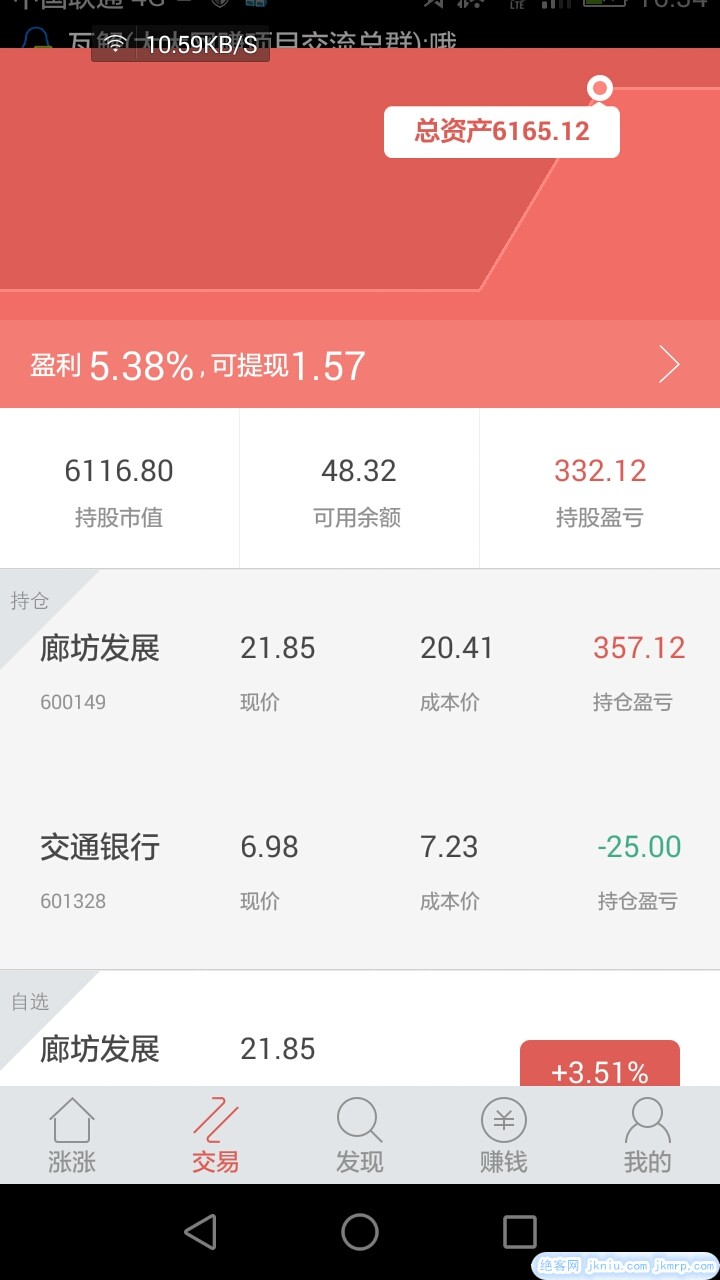Go to the 赚钱 tab

(x=503, y=1136)
